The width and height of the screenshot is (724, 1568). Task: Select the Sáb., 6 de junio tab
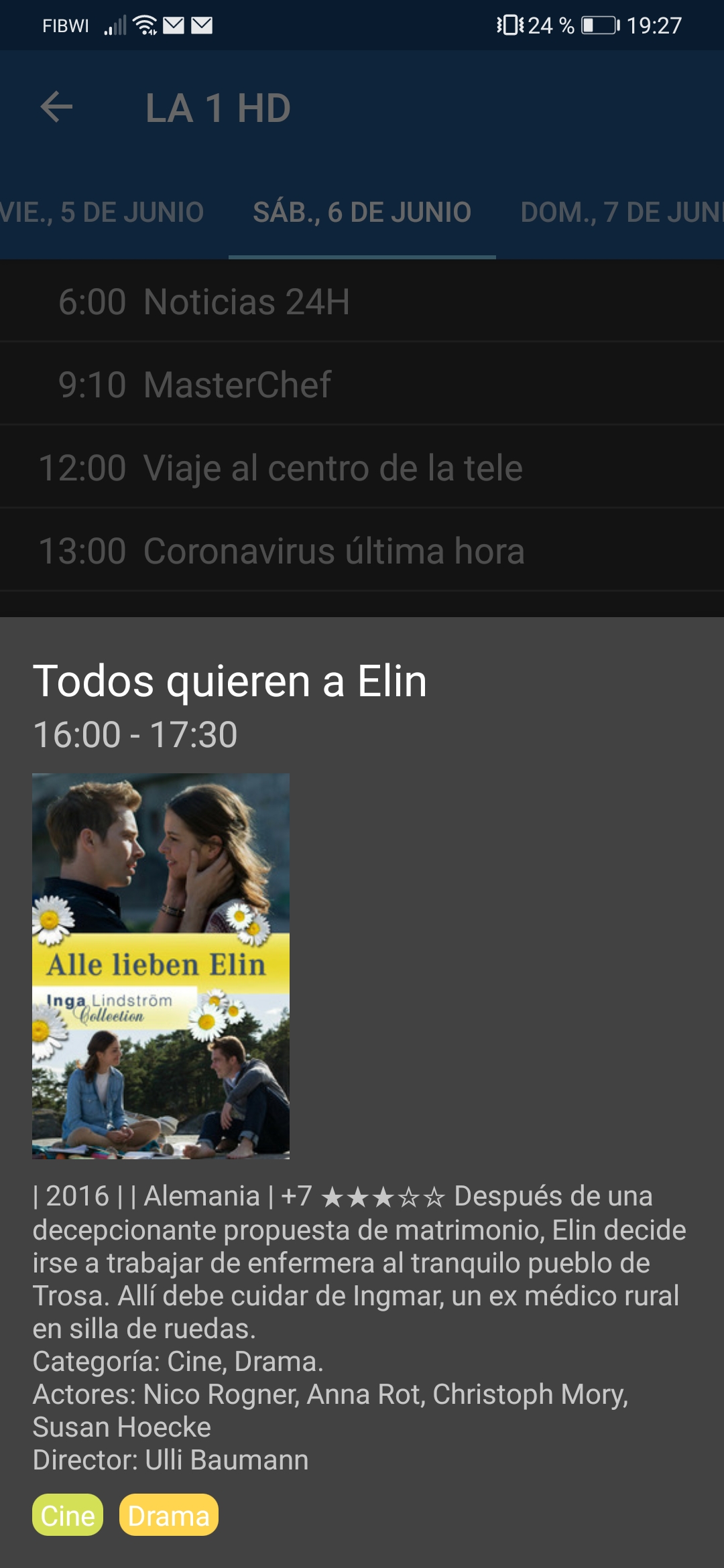(x=362, y=212)
